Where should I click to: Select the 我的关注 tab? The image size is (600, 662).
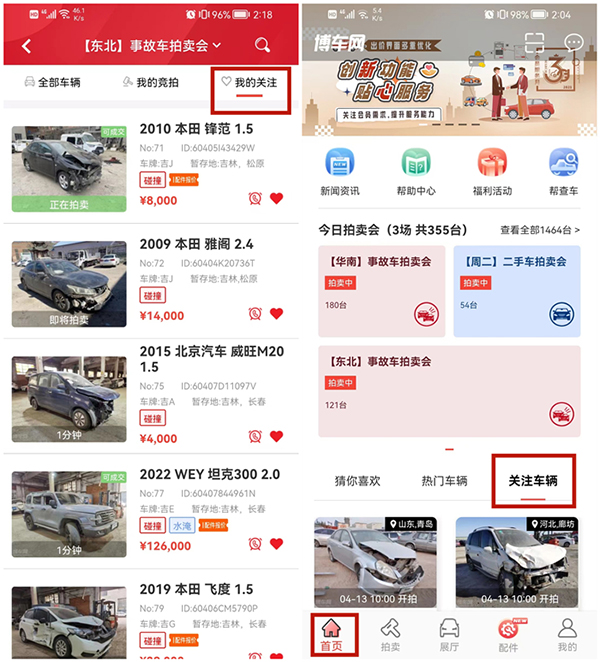(x=250, y=82)
